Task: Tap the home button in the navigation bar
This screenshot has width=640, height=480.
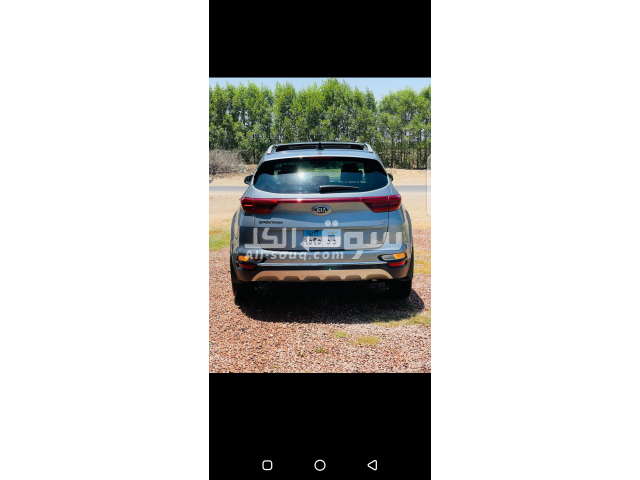Action: [320, 465]
